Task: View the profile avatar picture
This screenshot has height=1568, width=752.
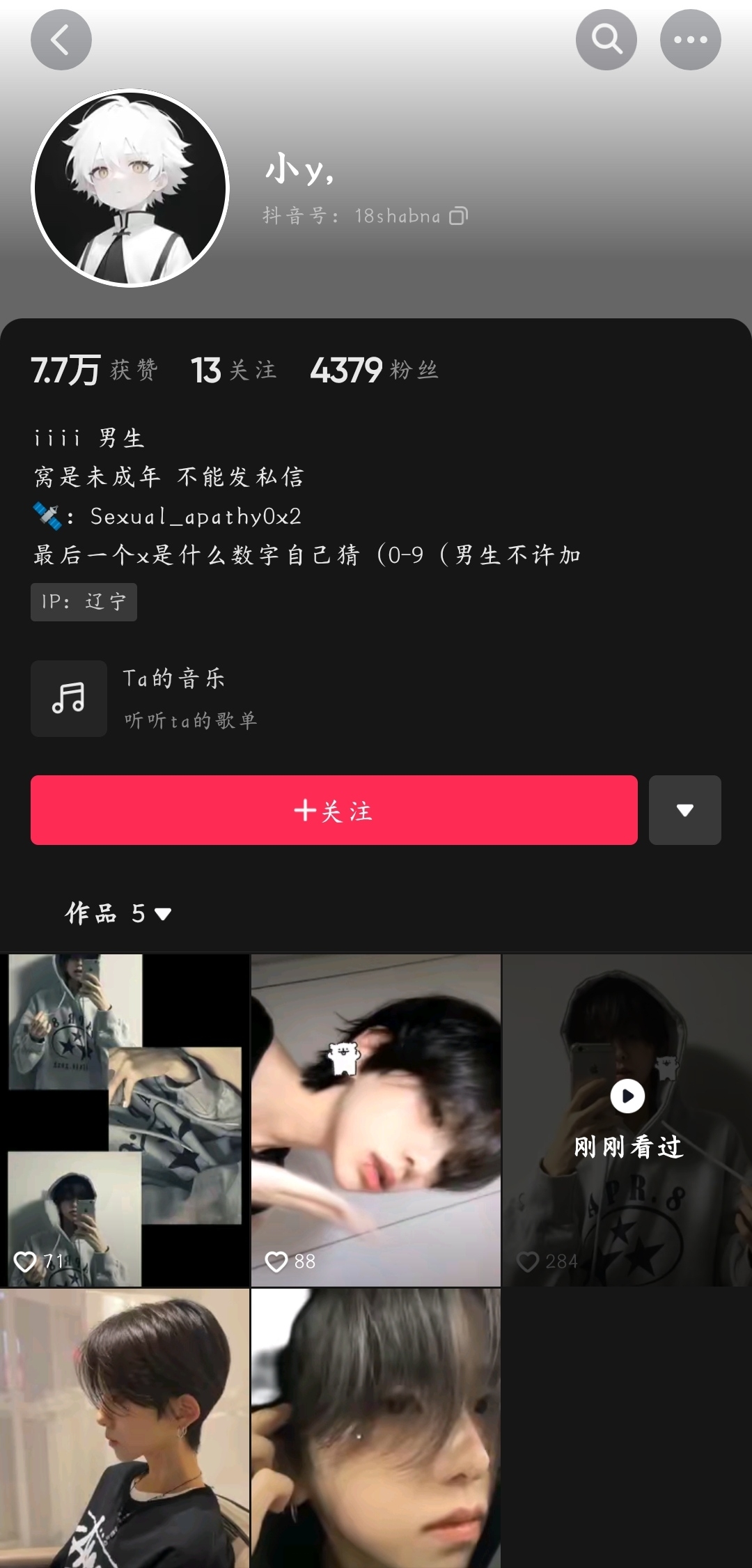Action: click(131, 188)
